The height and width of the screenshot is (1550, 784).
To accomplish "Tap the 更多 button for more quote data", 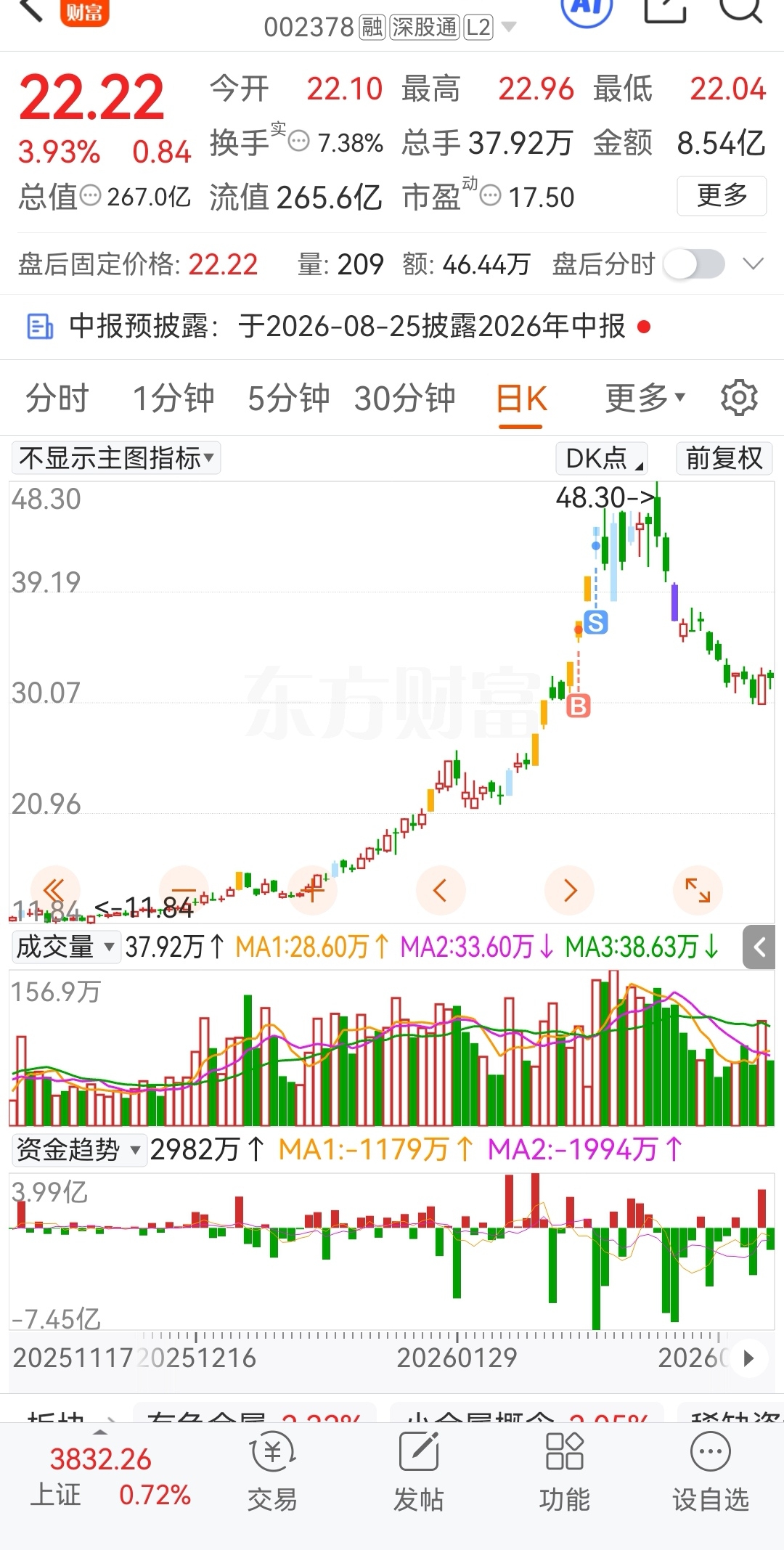I will pos(722,195).
